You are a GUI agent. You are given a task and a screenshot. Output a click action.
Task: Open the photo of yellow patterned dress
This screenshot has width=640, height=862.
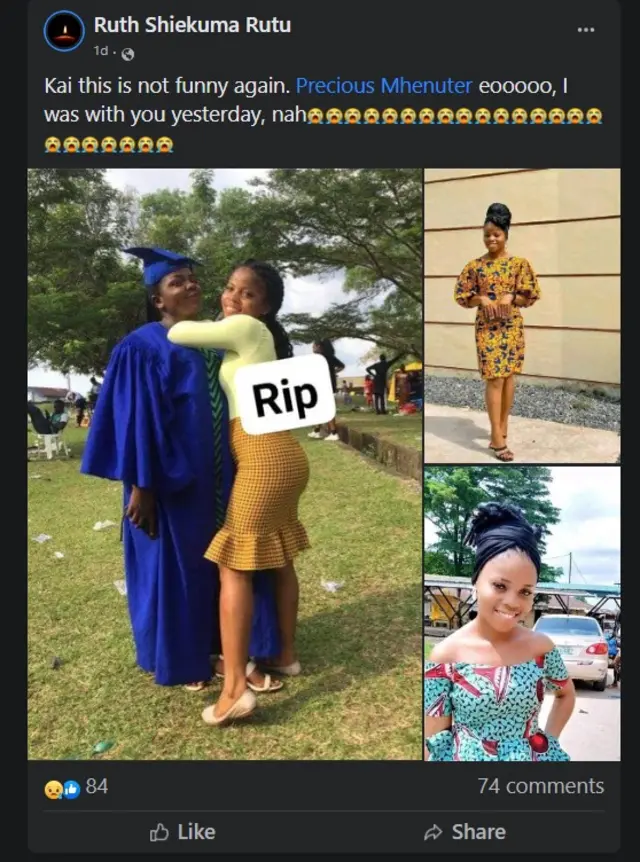point(522,315)
